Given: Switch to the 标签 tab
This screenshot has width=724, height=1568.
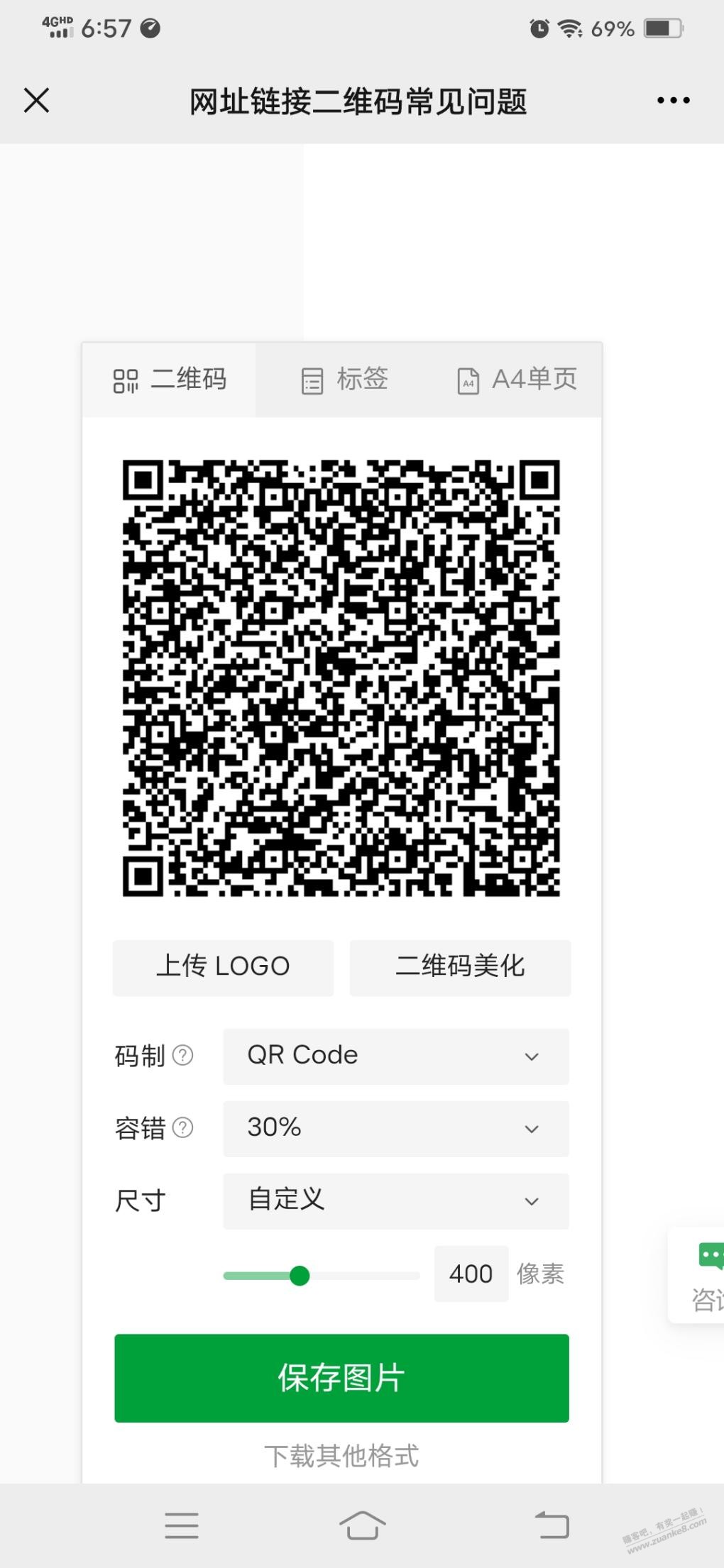Looking at the screenshot, I should (345, 380).
